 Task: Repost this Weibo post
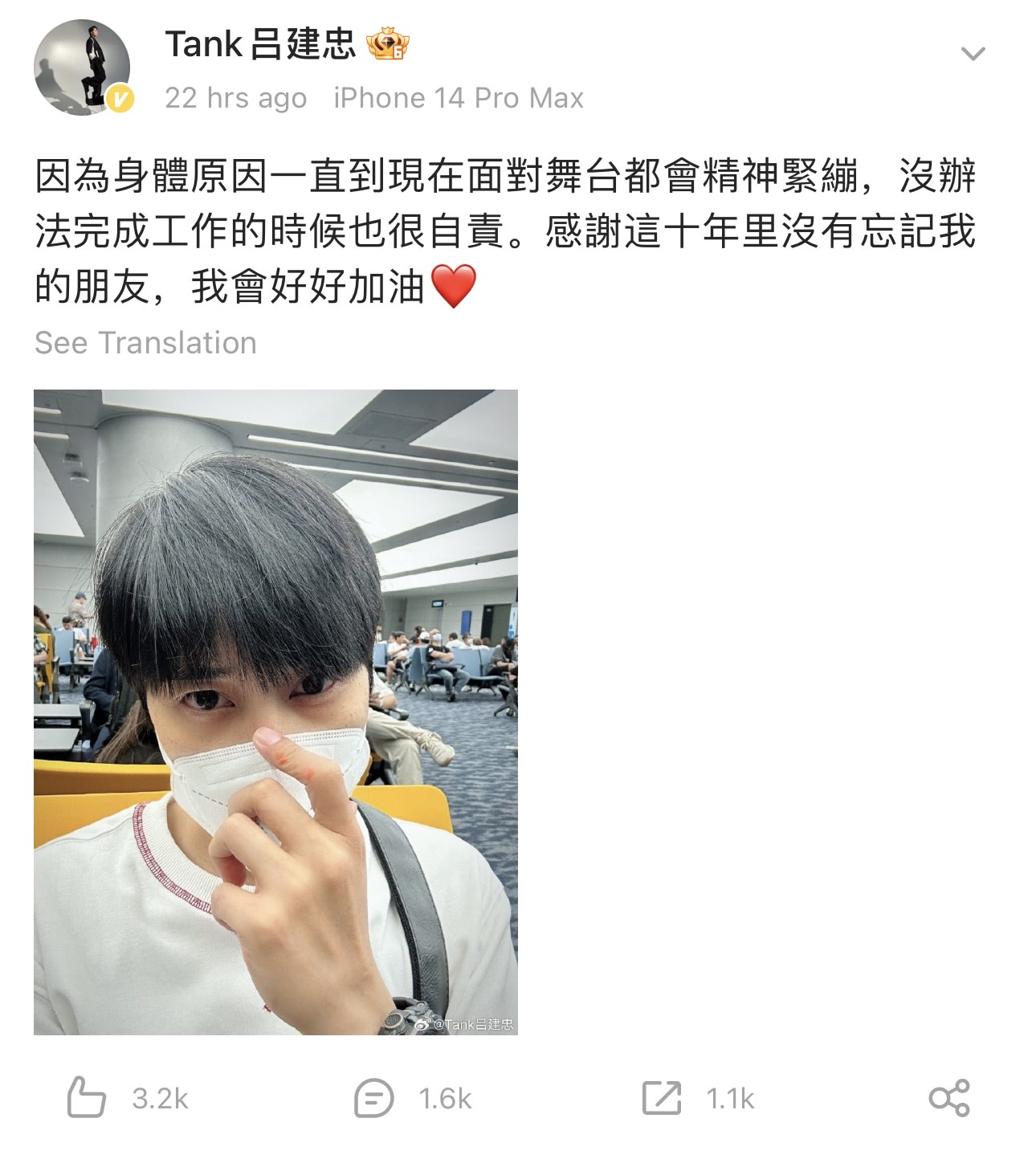tap(662, 1098)
